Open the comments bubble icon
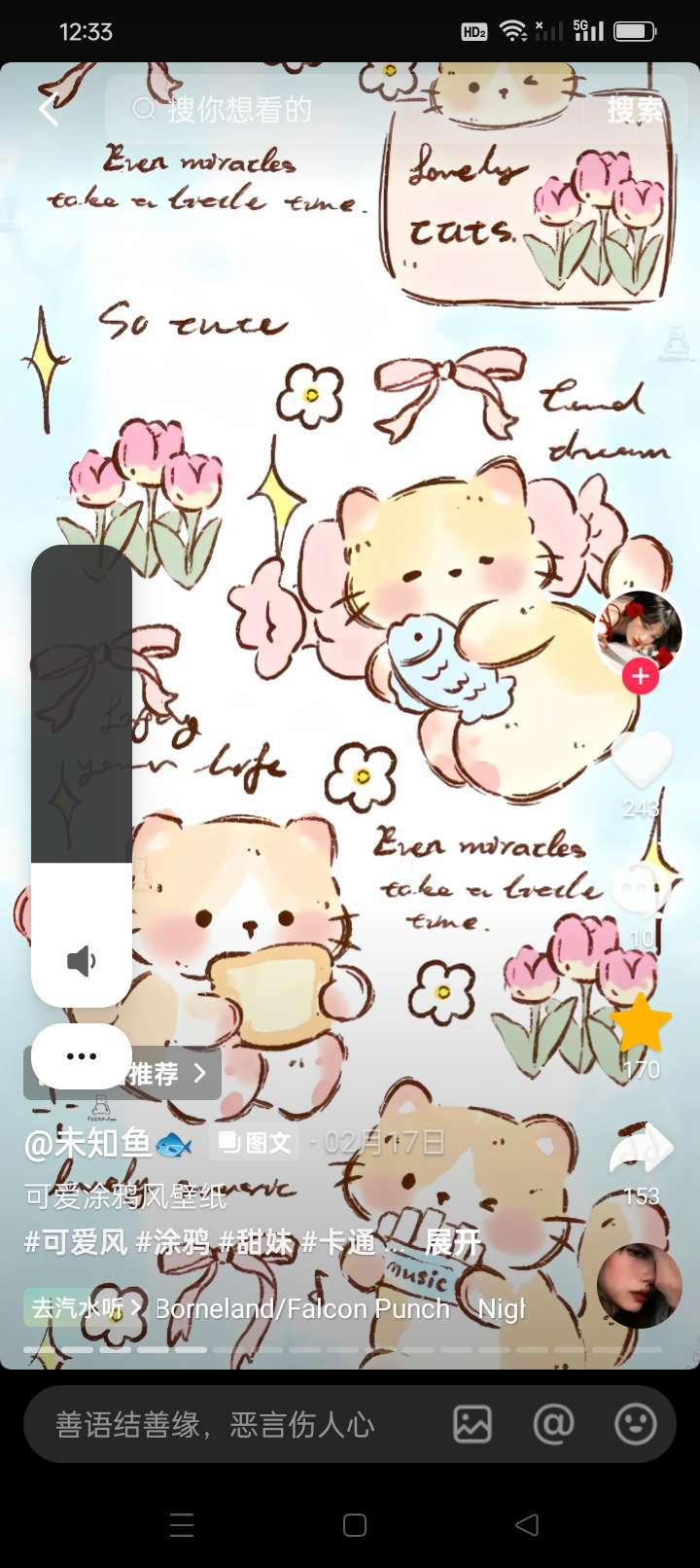Viewport: 700px width, 1568px height. pyautogui.click(x=640, y=889)
